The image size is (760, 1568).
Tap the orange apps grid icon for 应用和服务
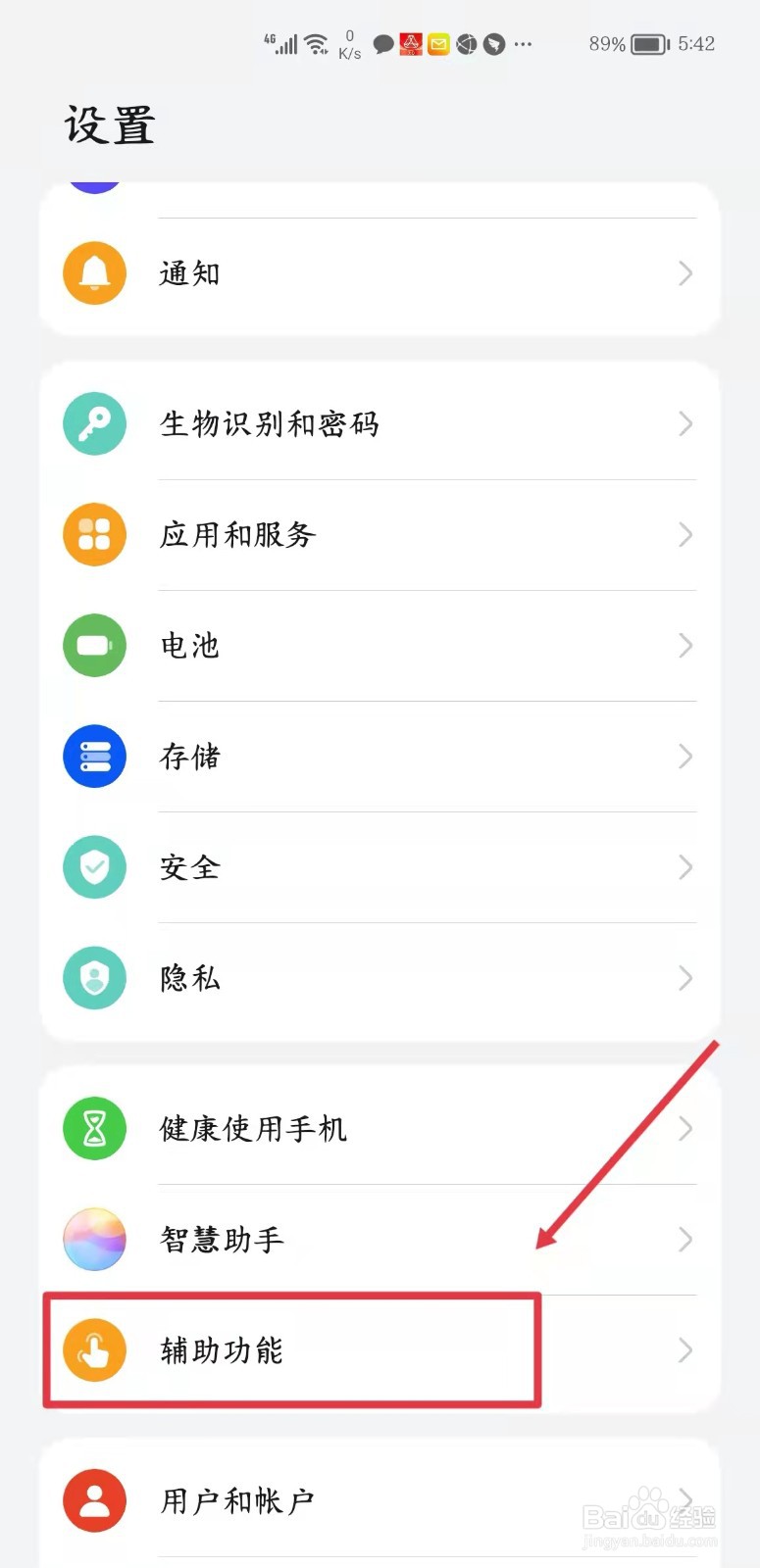[x=94, y=535]
